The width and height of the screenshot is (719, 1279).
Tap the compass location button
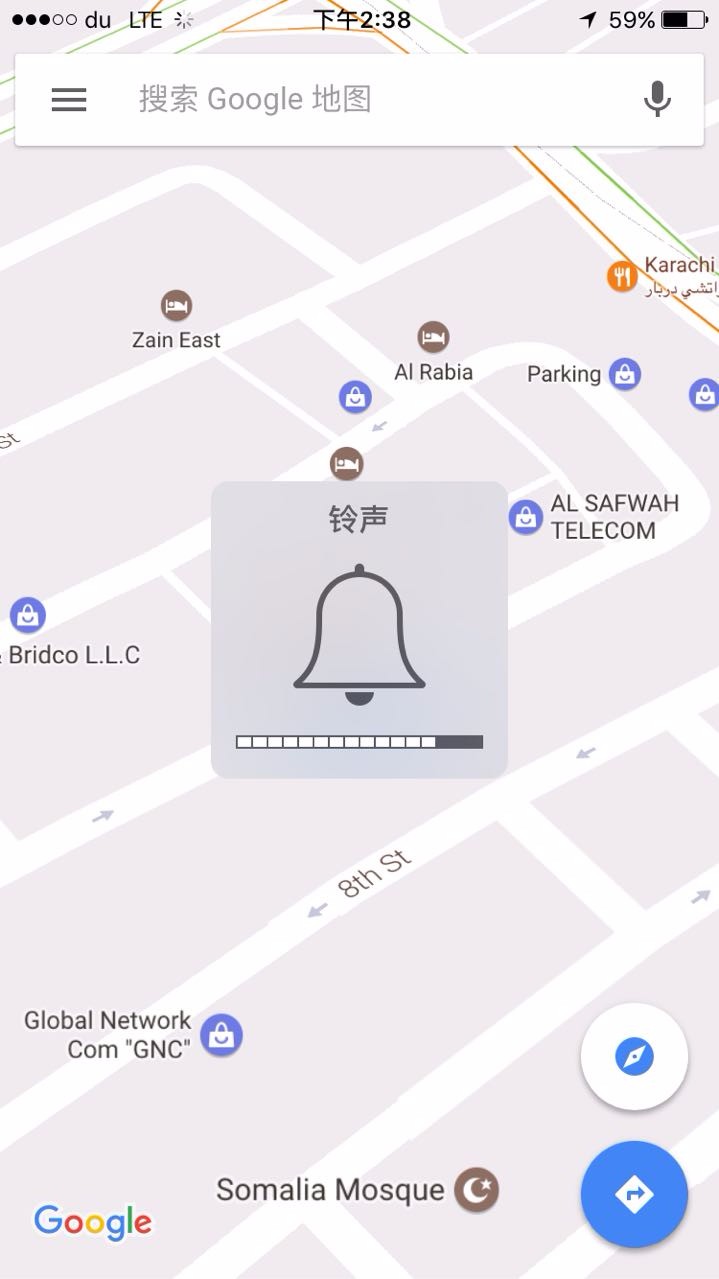click(x=634, y=1056)
